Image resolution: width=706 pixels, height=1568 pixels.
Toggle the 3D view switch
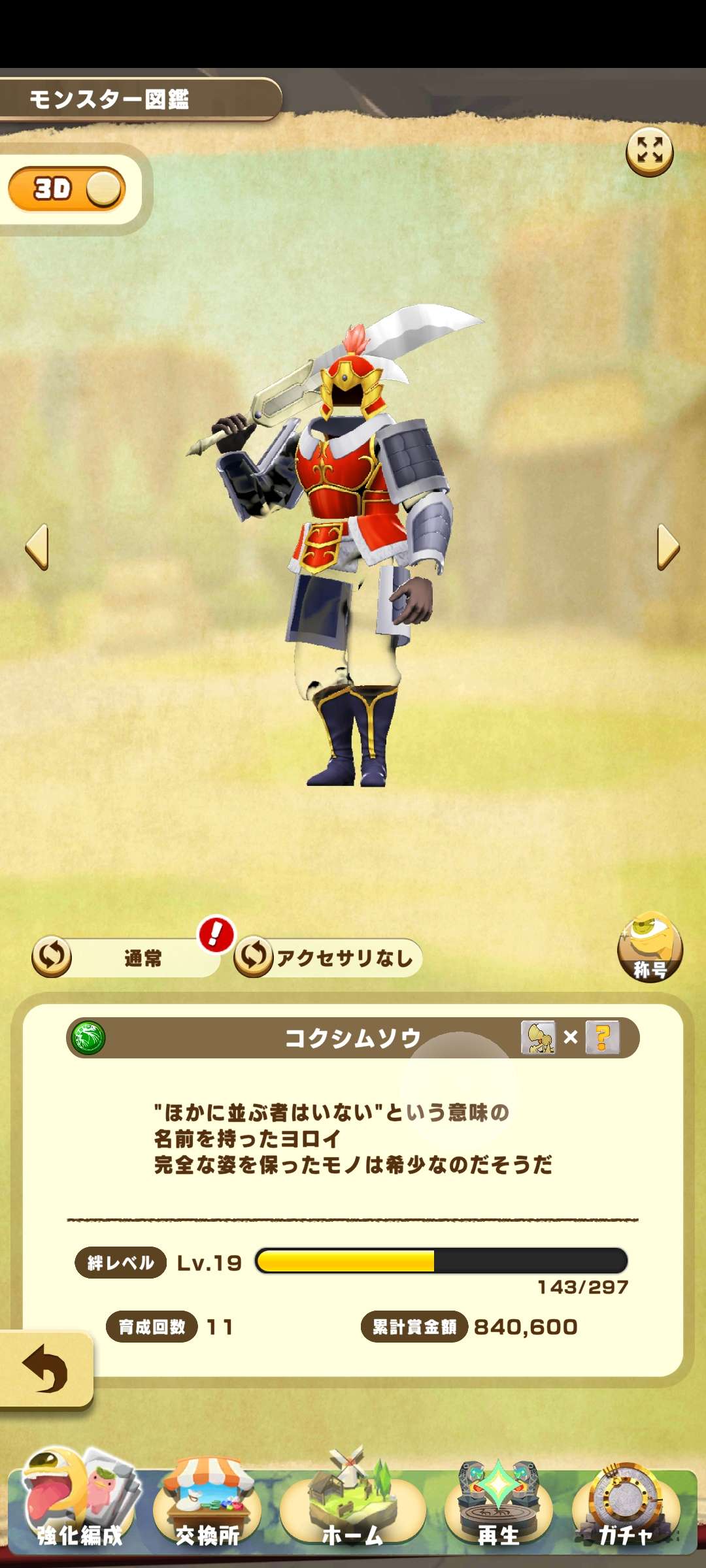(67, 189)
